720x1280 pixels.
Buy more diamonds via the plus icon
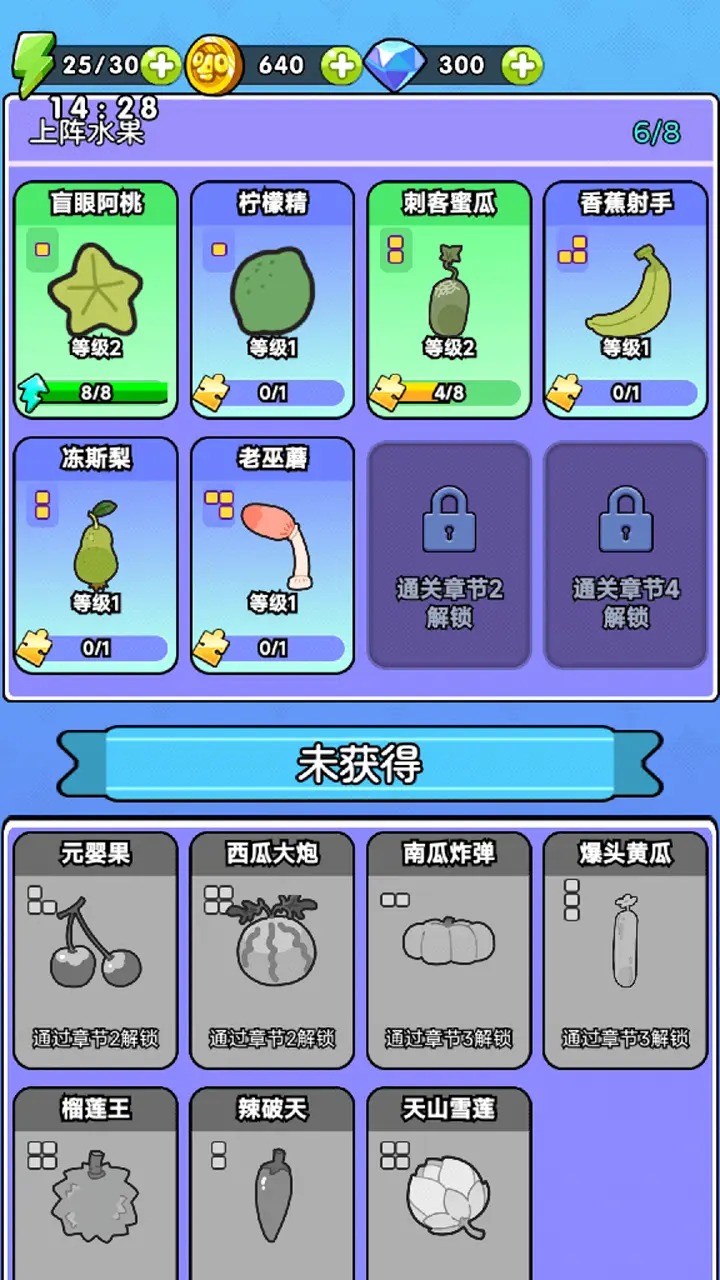pos(522,66)
